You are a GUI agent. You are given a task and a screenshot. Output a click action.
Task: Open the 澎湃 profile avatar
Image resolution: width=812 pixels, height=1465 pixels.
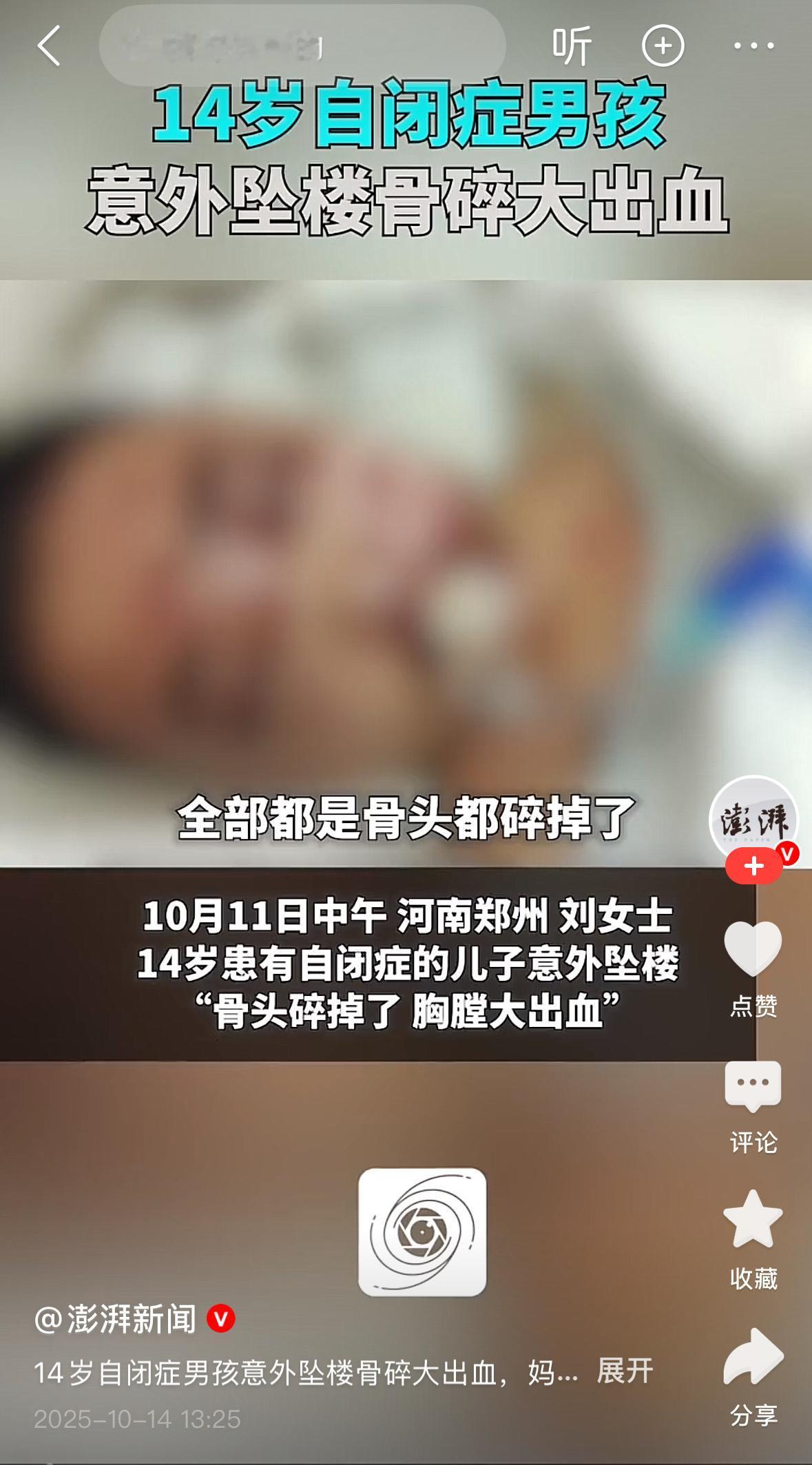[x=753, y=818]
